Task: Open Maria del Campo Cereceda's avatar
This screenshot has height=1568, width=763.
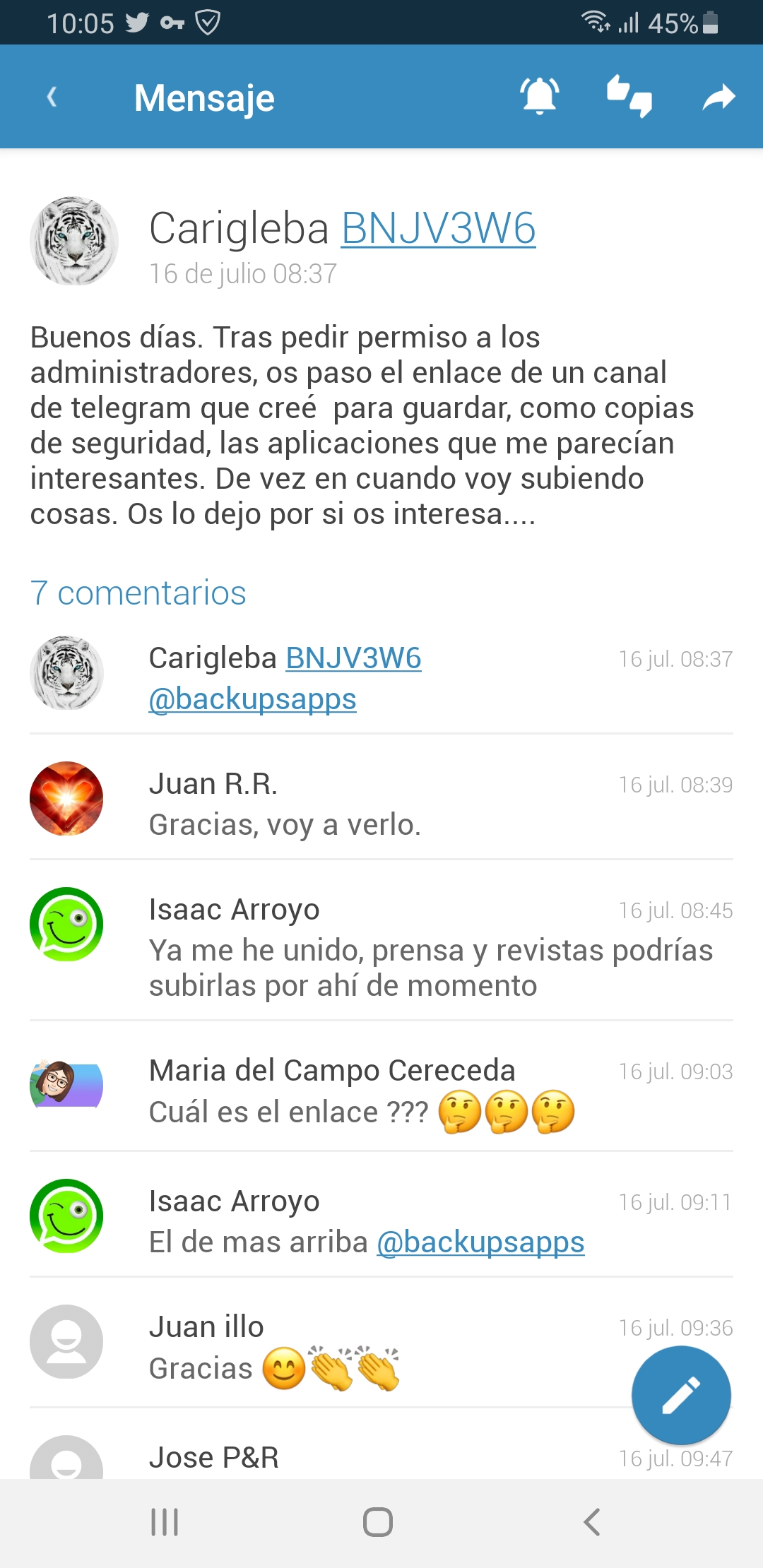Action: (66, 1084)
